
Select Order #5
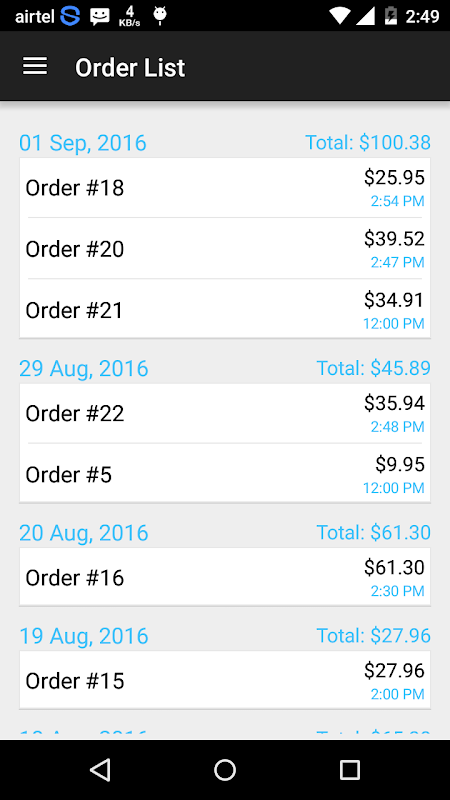(225, 473)
